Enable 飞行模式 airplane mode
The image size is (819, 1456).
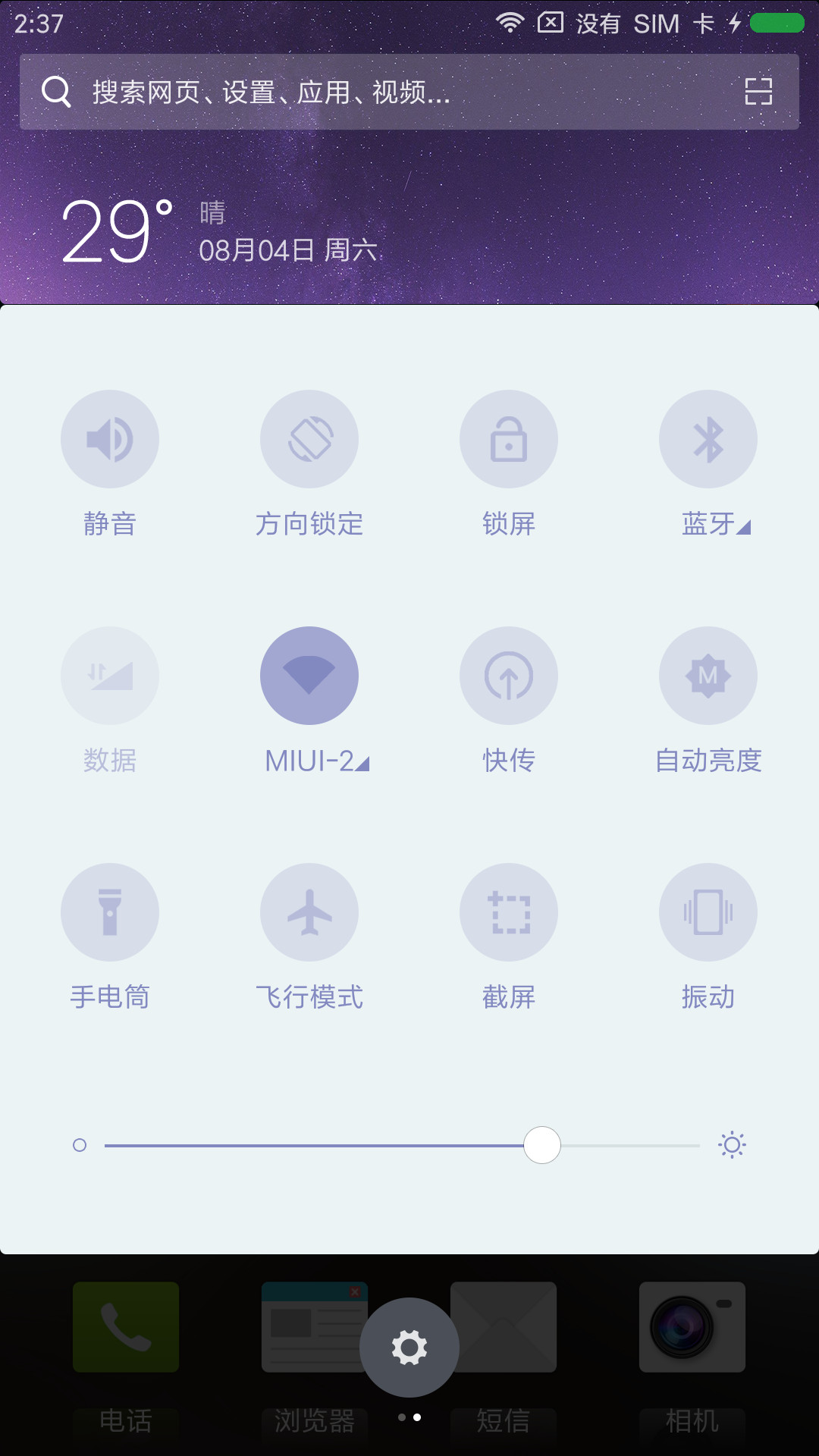point(309,912)
